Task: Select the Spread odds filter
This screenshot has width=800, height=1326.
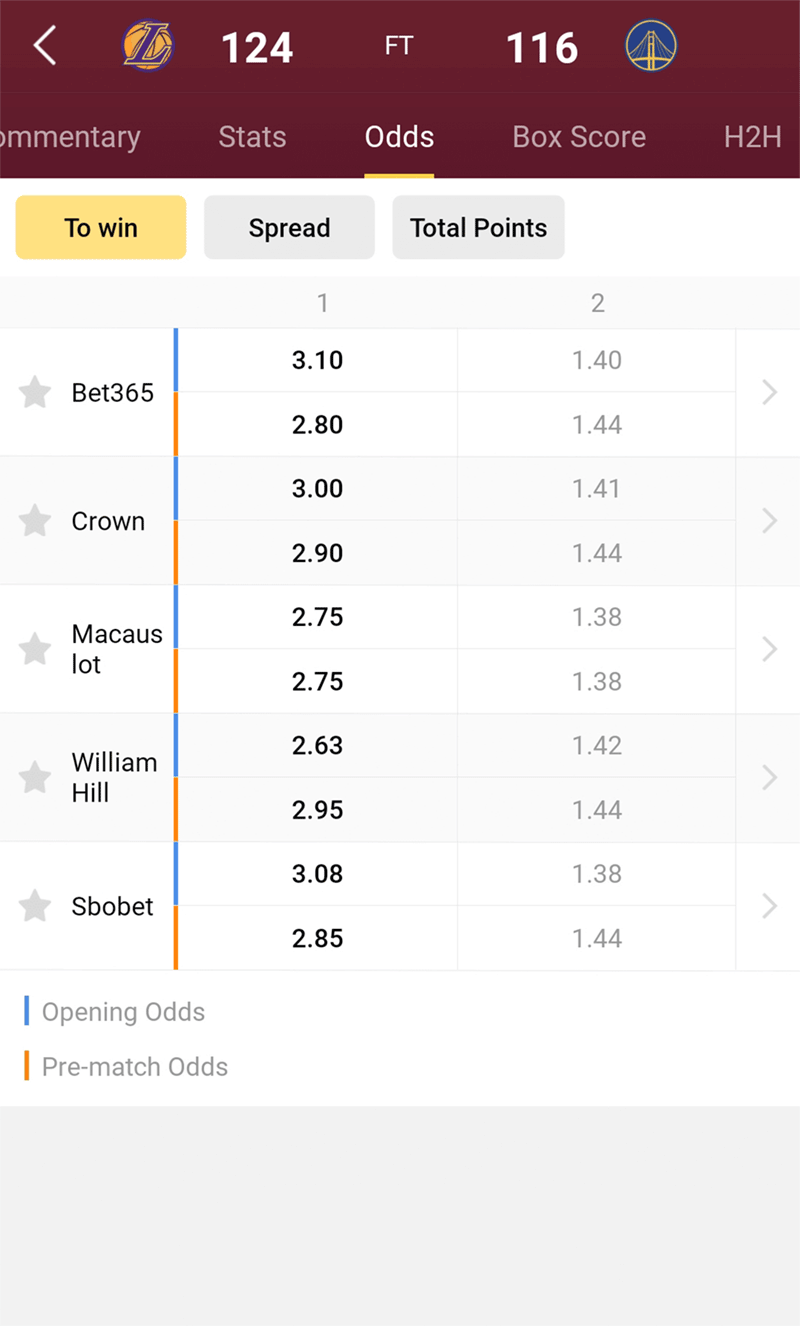Action: (x=289, y=227)
